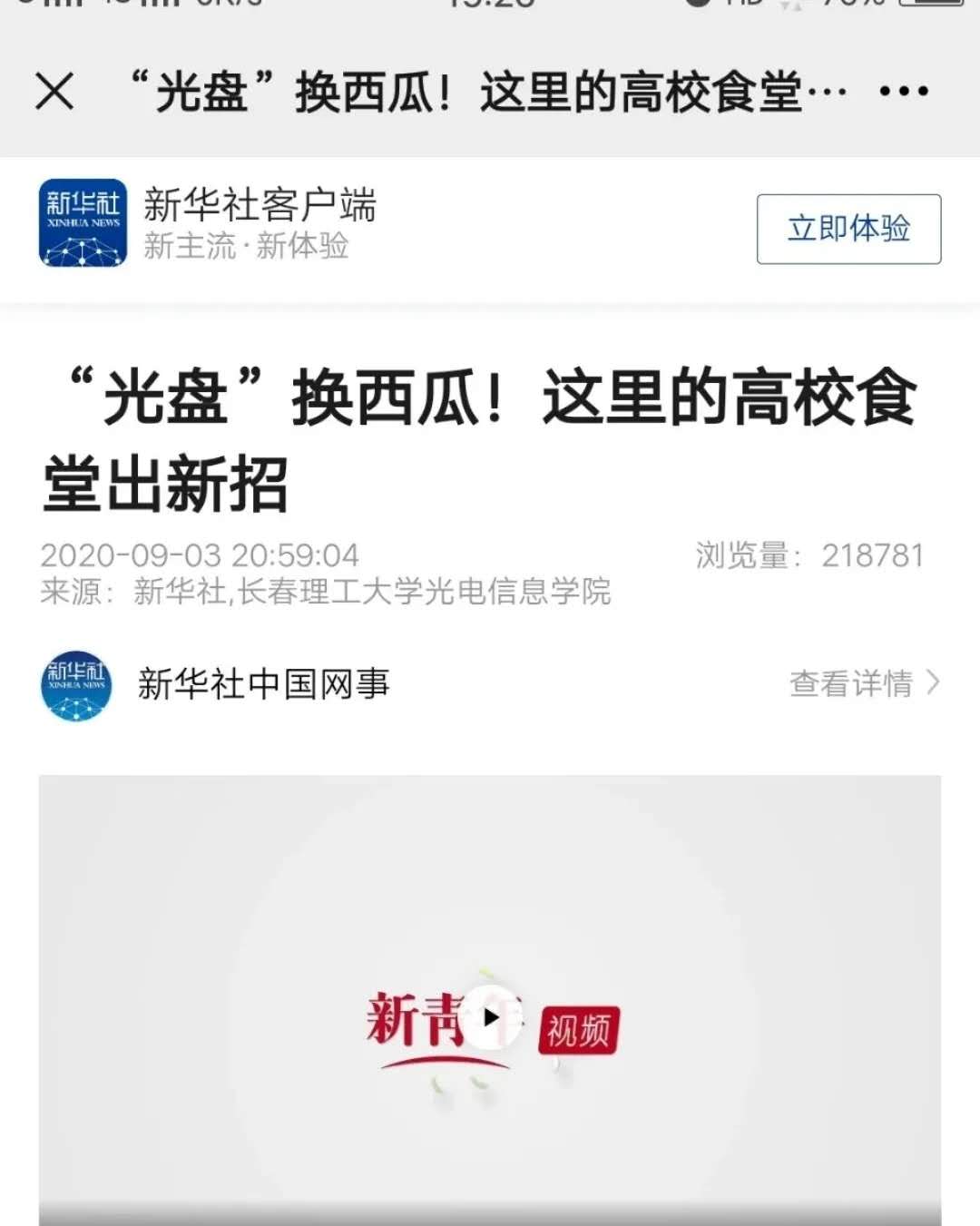The height and width of the screenshot is (1226, 980).
Task: Tap the 立即体验 button
Action: (848, 229)
